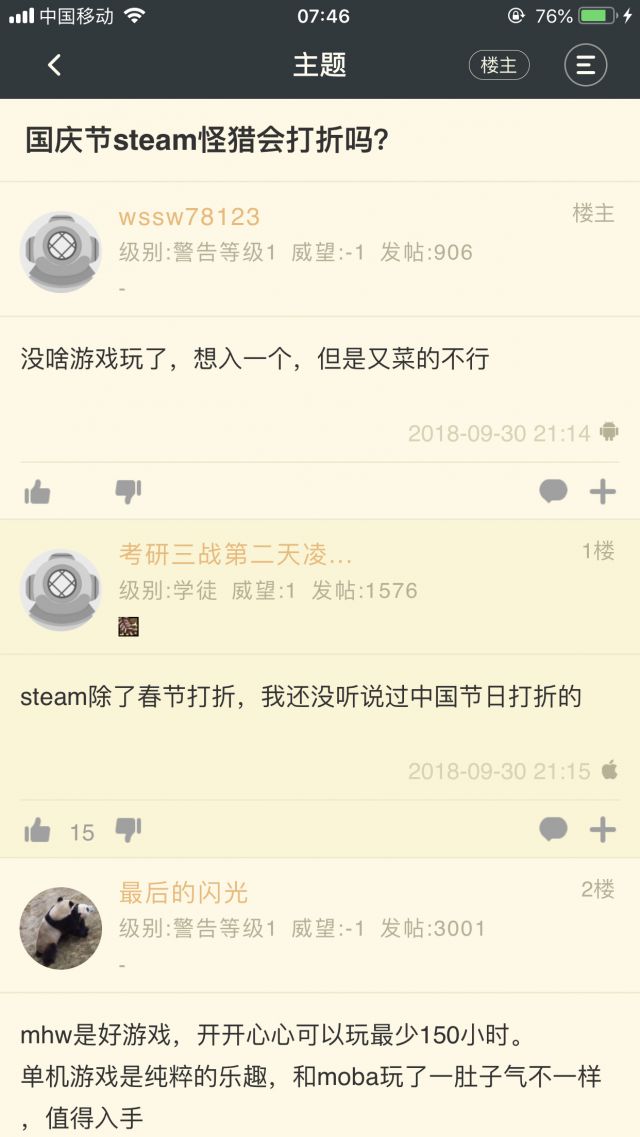Screen dimensions: 640x1137
Task: Dislike wssw78123's post
Action: click(x=128, y=491)
